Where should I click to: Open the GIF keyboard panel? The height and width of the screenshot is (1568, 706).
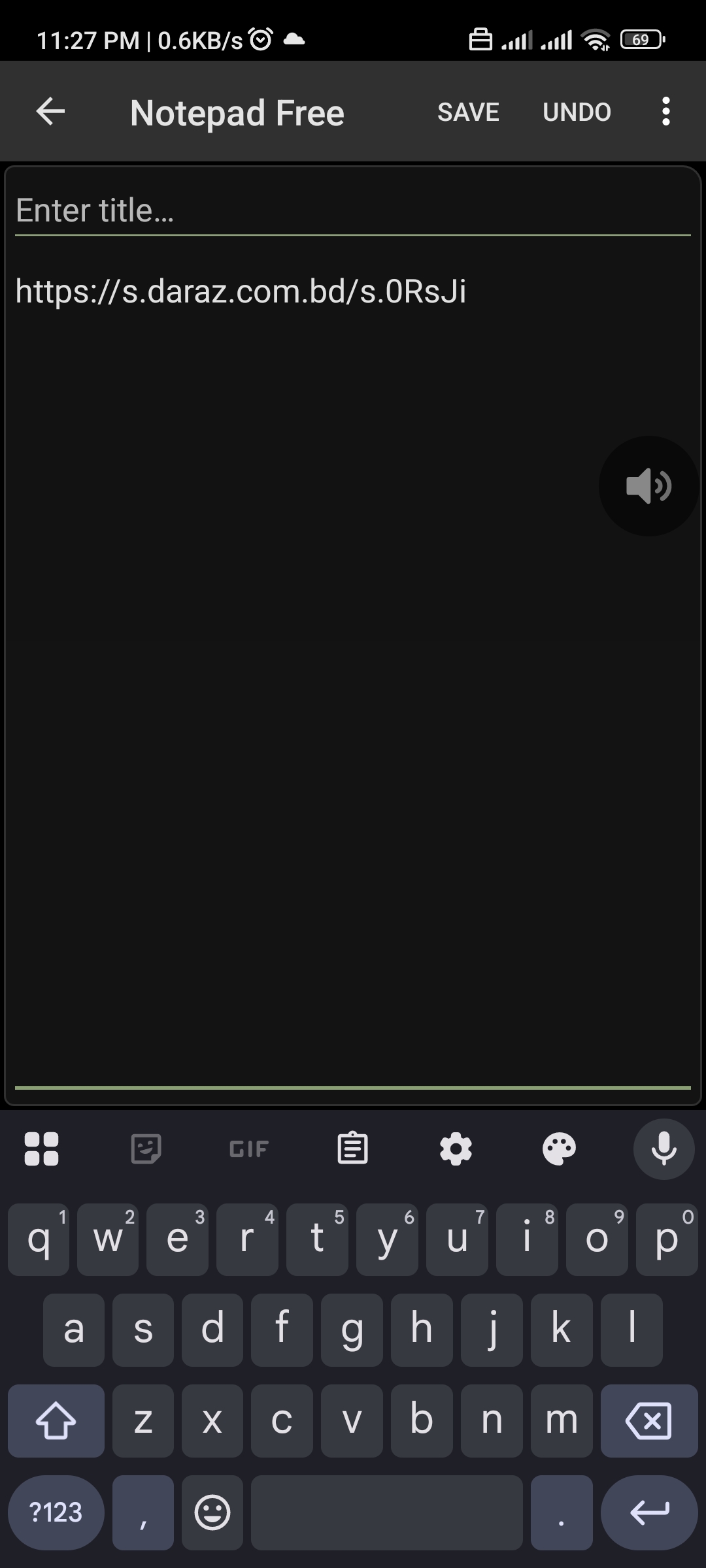[249, 1149]
